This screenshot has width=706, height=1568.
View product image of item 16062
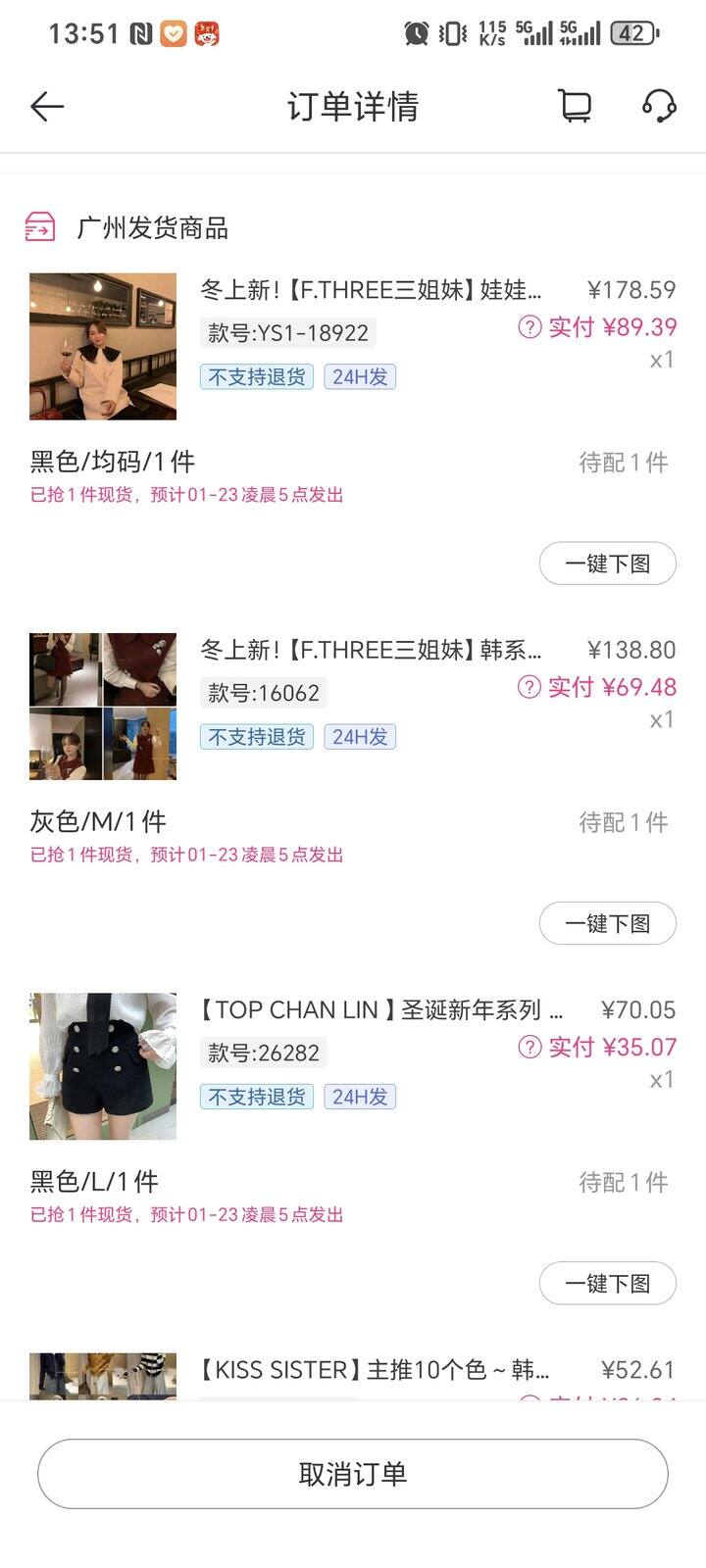pos(103,707)
